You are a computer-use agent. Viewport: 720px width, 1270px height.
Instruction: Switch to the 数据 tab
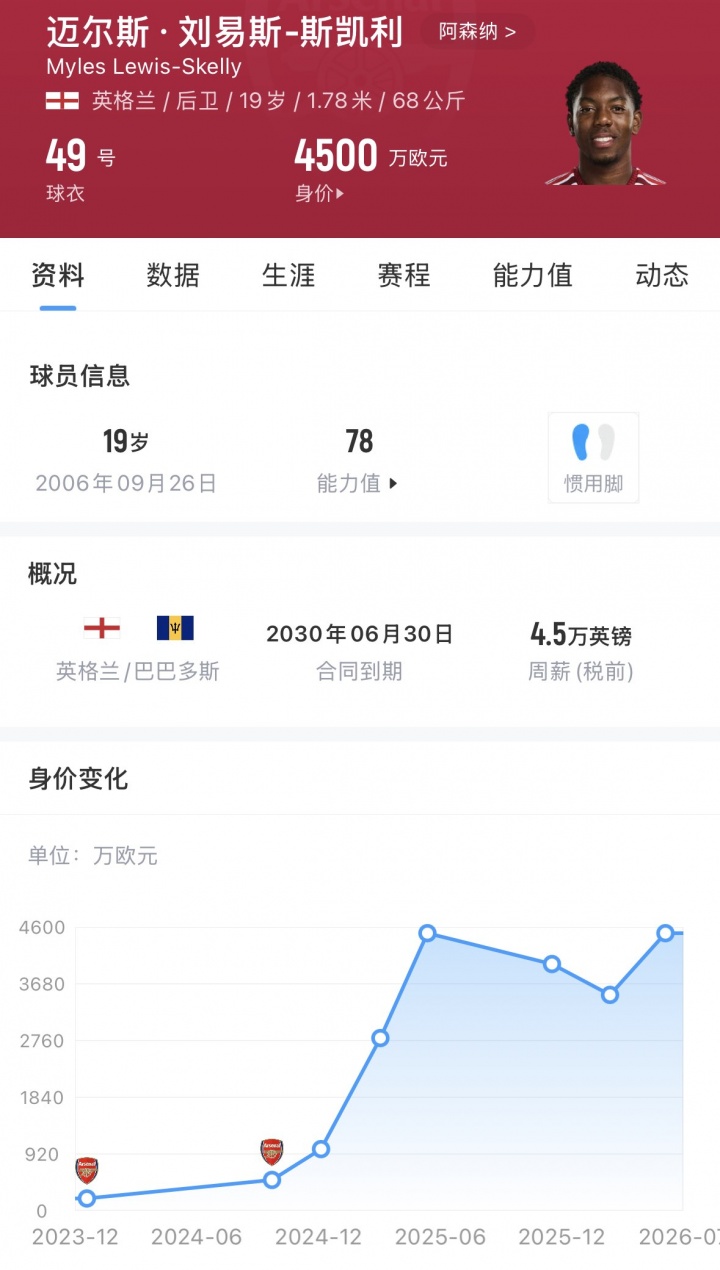tap(173, 275)
